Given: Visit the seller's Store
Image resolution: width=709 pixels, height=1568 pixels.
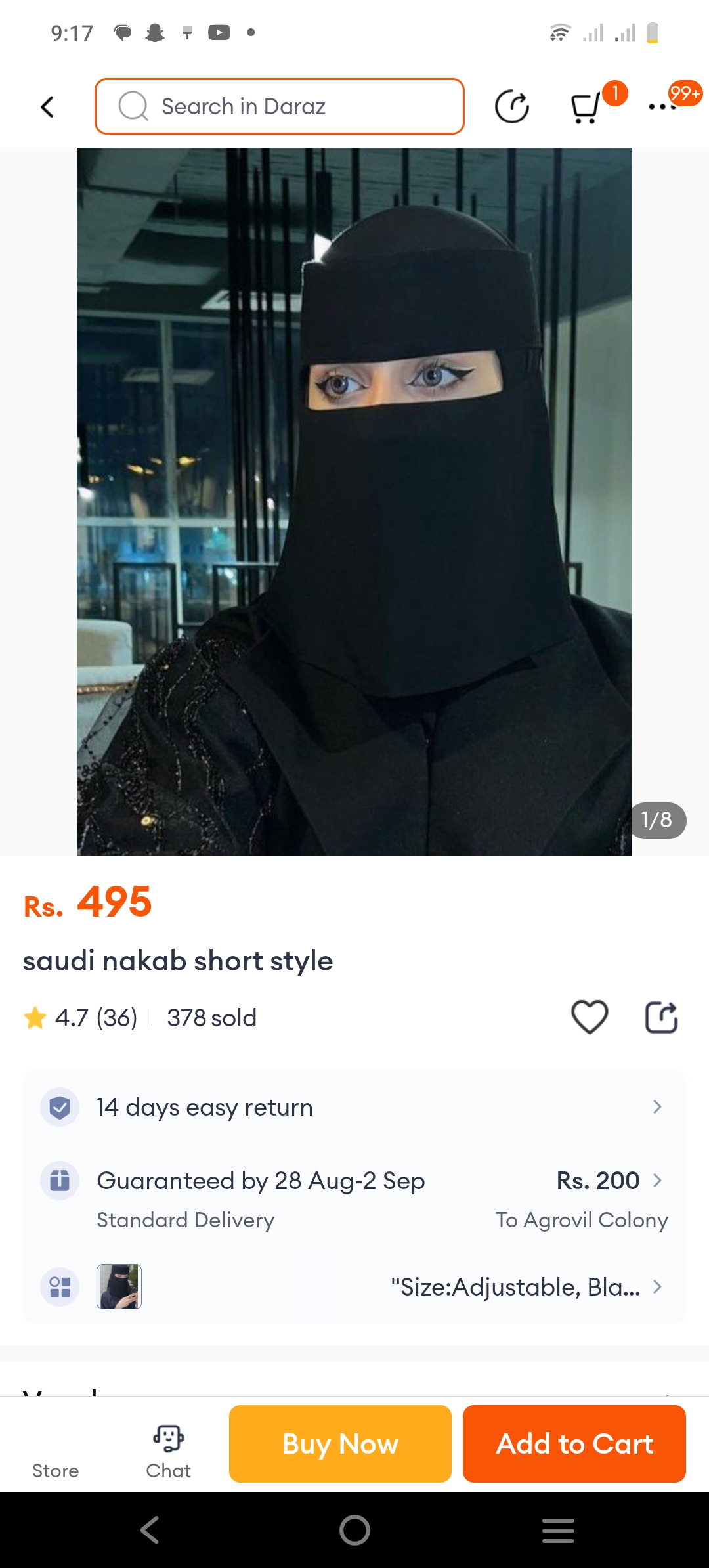Looking at the screenshot, I should [x=56, y=1455].
